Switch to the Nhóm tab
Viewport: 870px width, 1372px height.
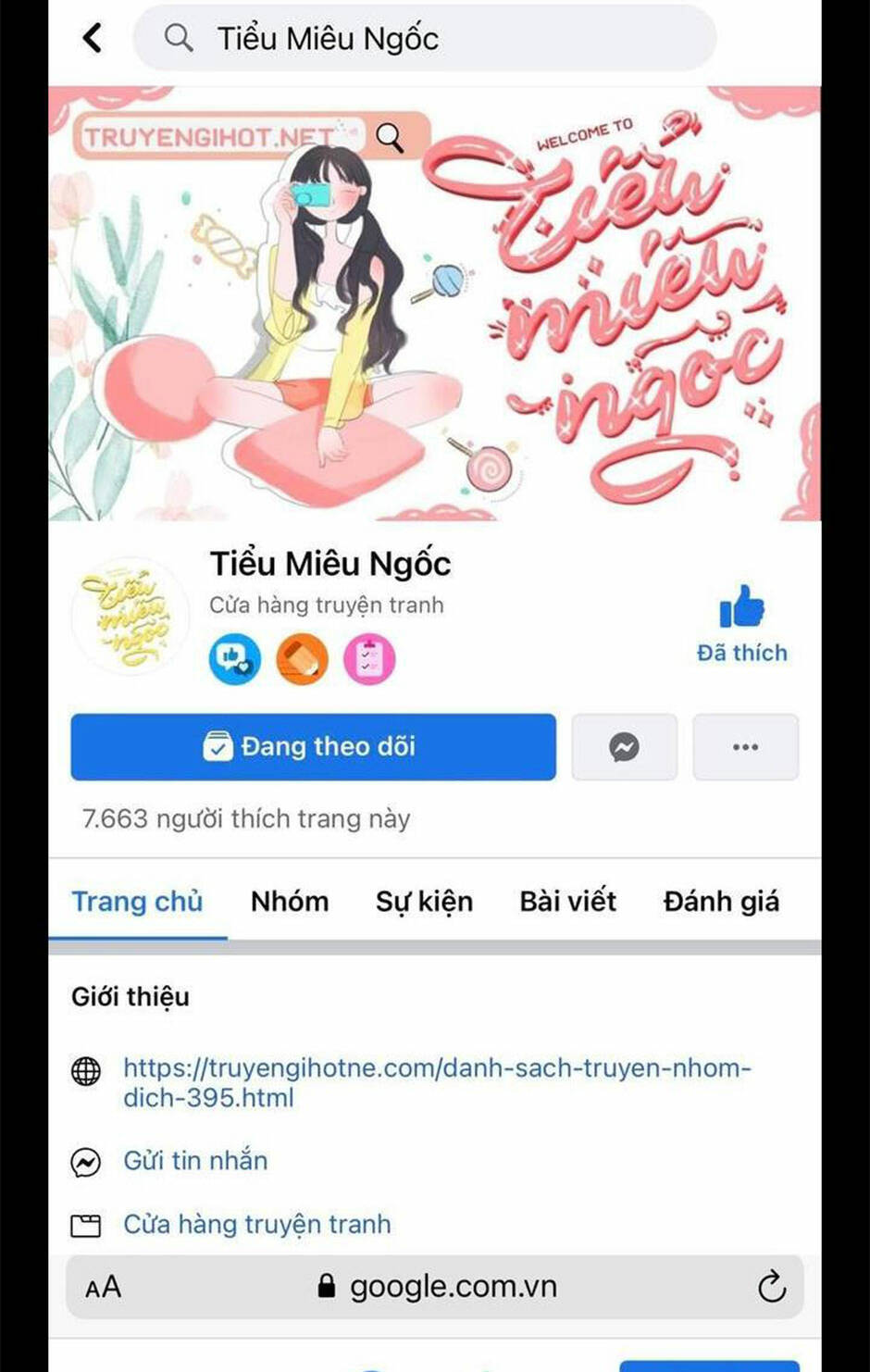[289, 901]
